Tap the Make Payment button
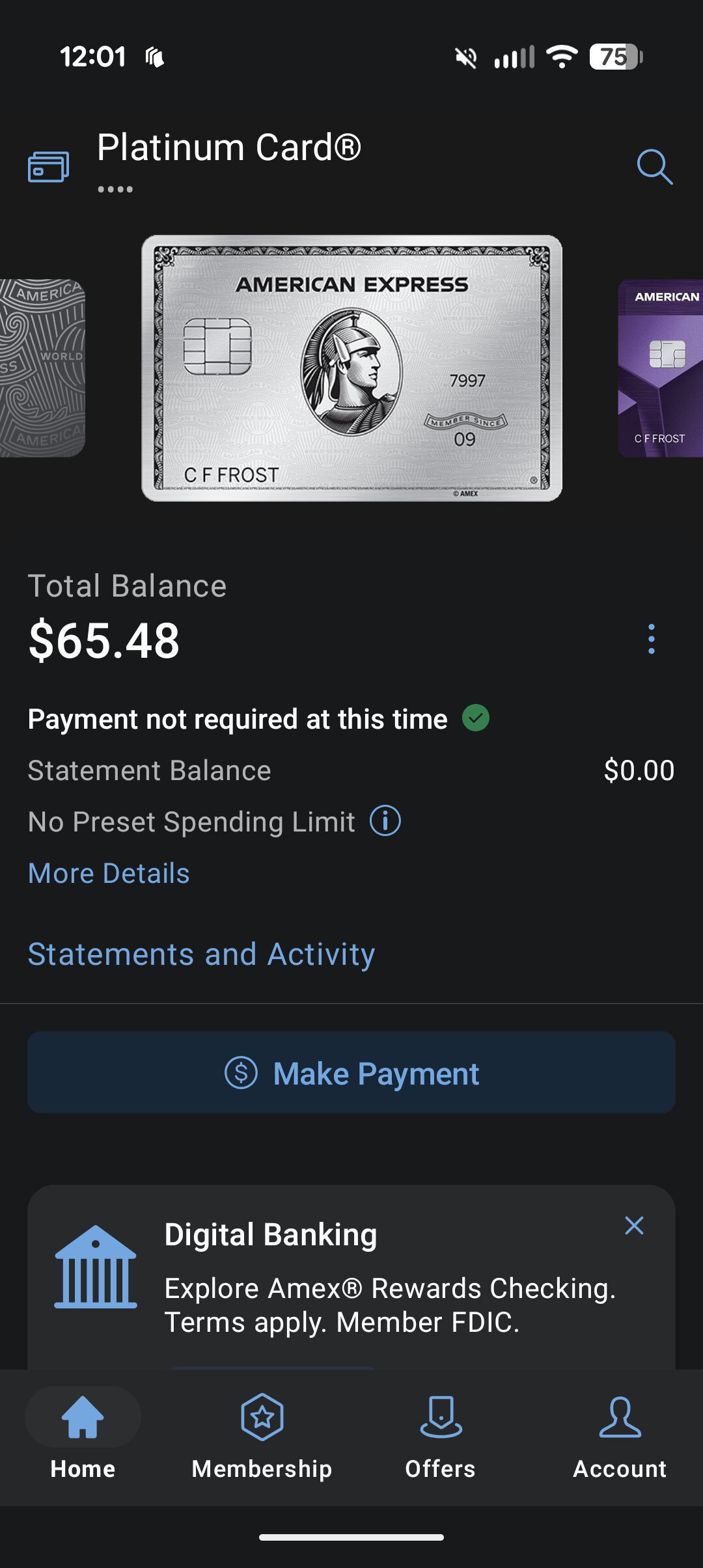This screenshot has width=703, height=1568. pos(351,1072)
